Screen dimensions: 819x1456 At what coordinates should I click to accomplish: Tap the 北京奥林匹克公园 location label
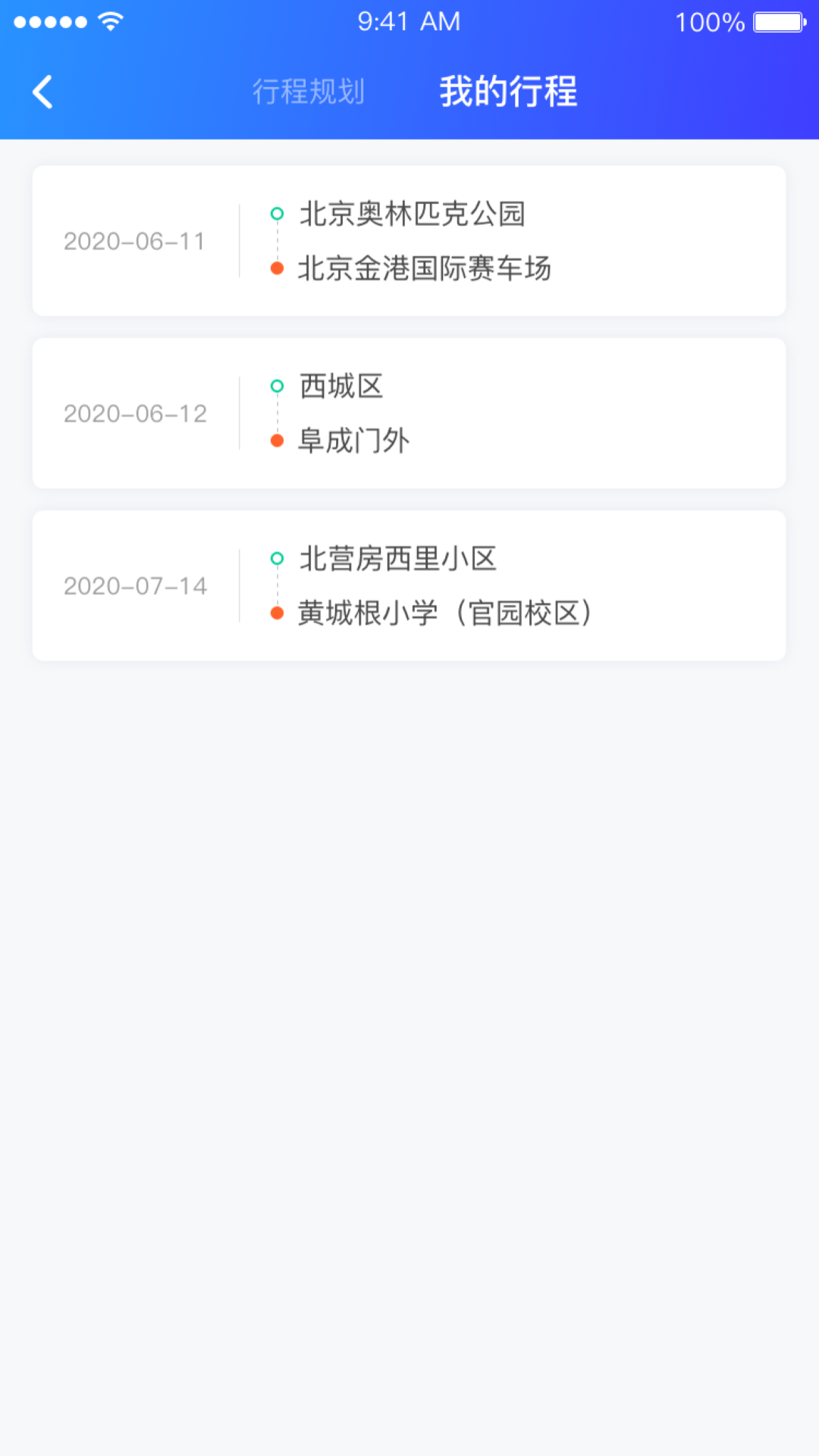pyautogui.click(x=413, y=215)
